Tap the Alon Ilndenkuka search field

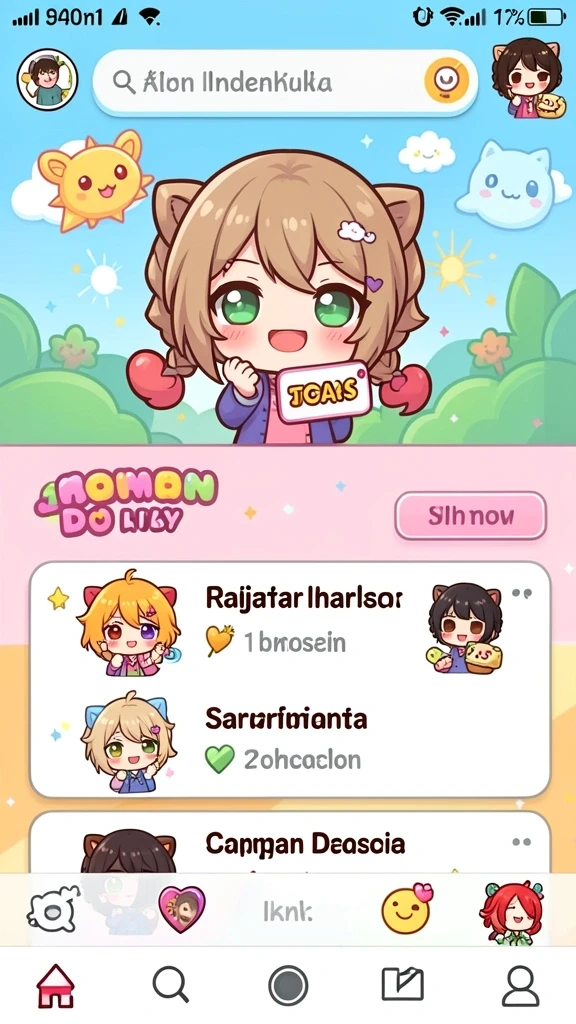[285, 83]
